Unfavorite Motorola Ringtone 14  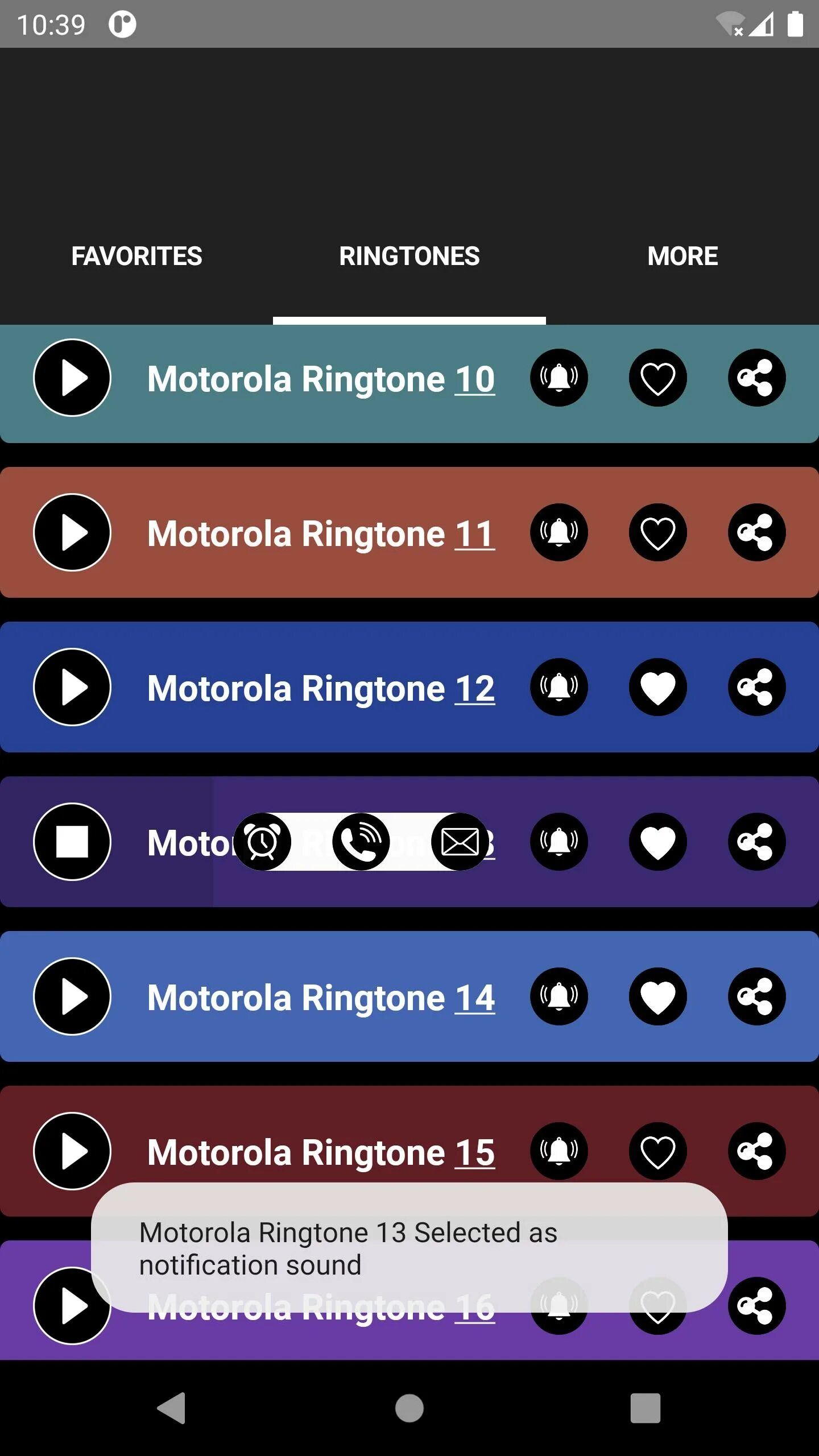(657, 996)
